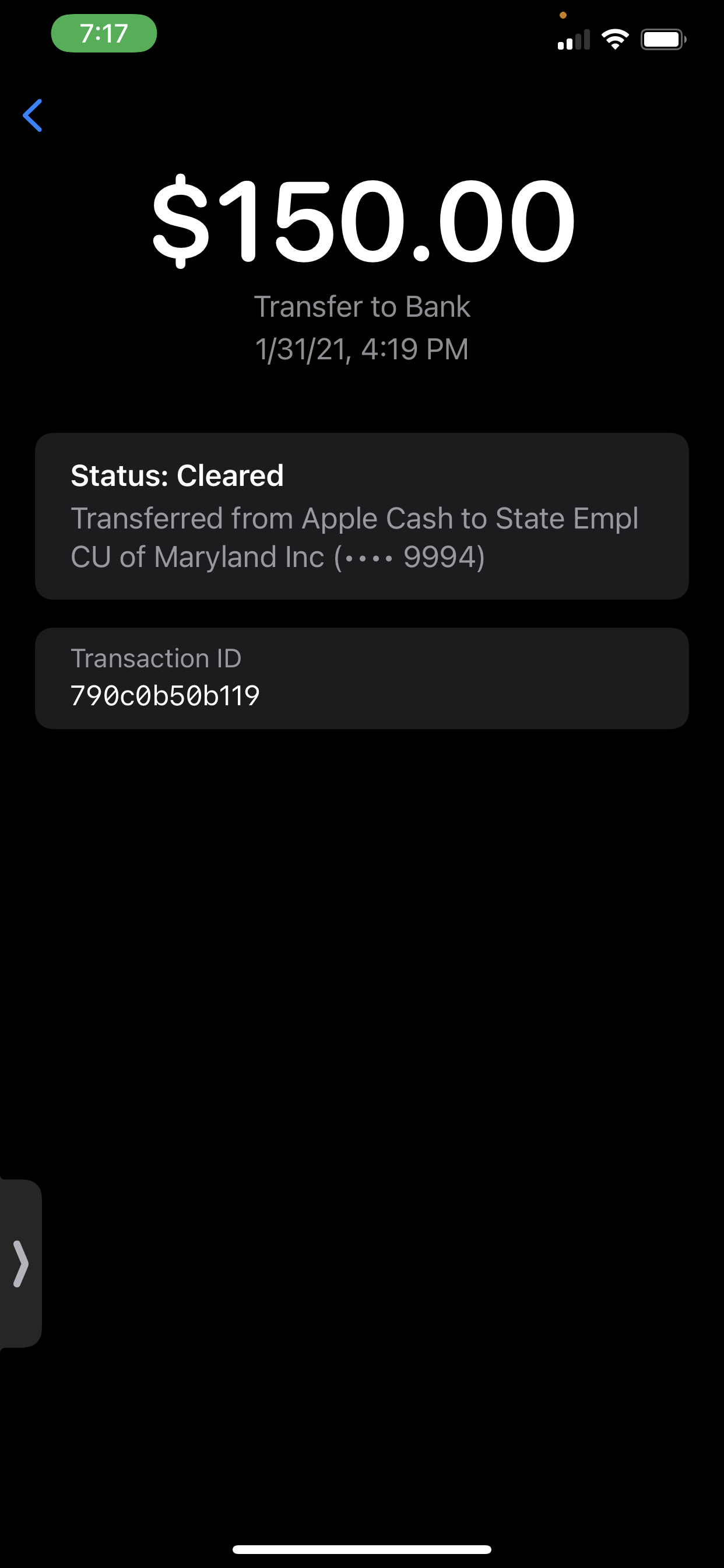Go back using the blue arrow

(33, 116)
